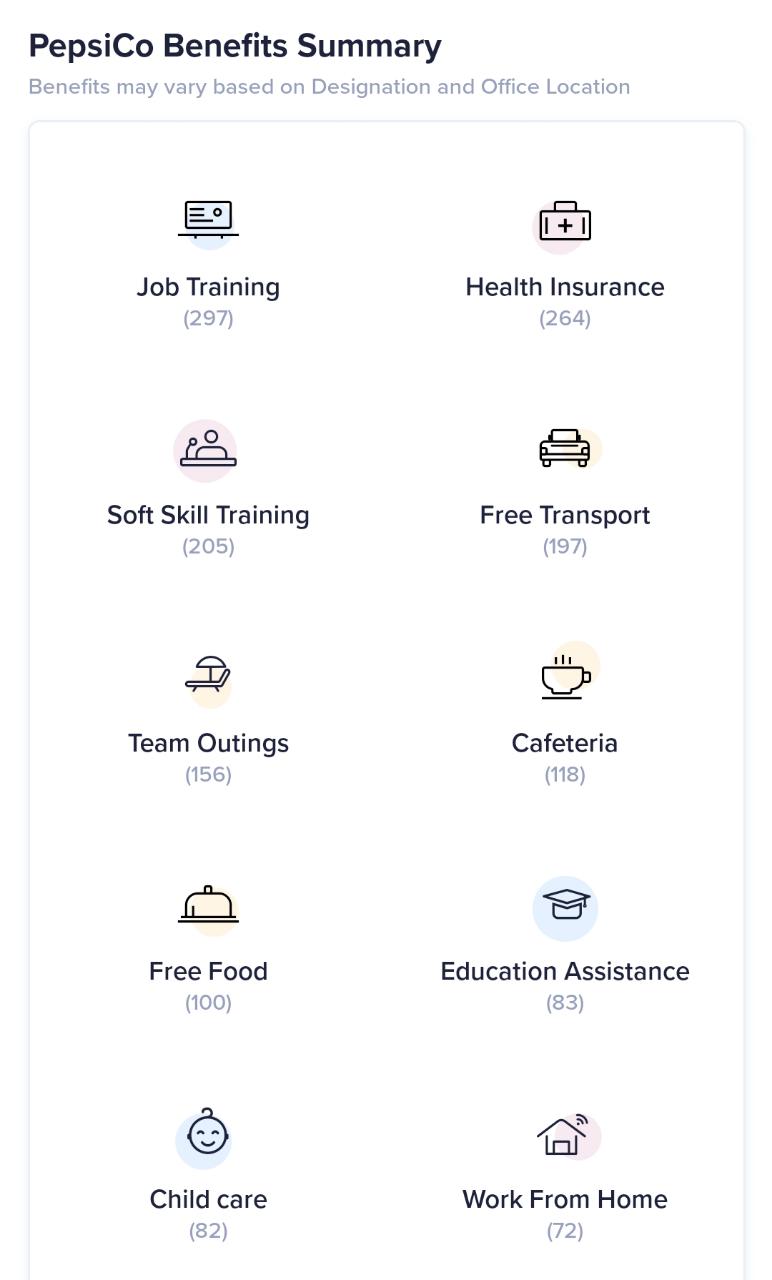Tap the Team Outings benefit
Viewport: 772px width, 1280px height.
point(208,719)
